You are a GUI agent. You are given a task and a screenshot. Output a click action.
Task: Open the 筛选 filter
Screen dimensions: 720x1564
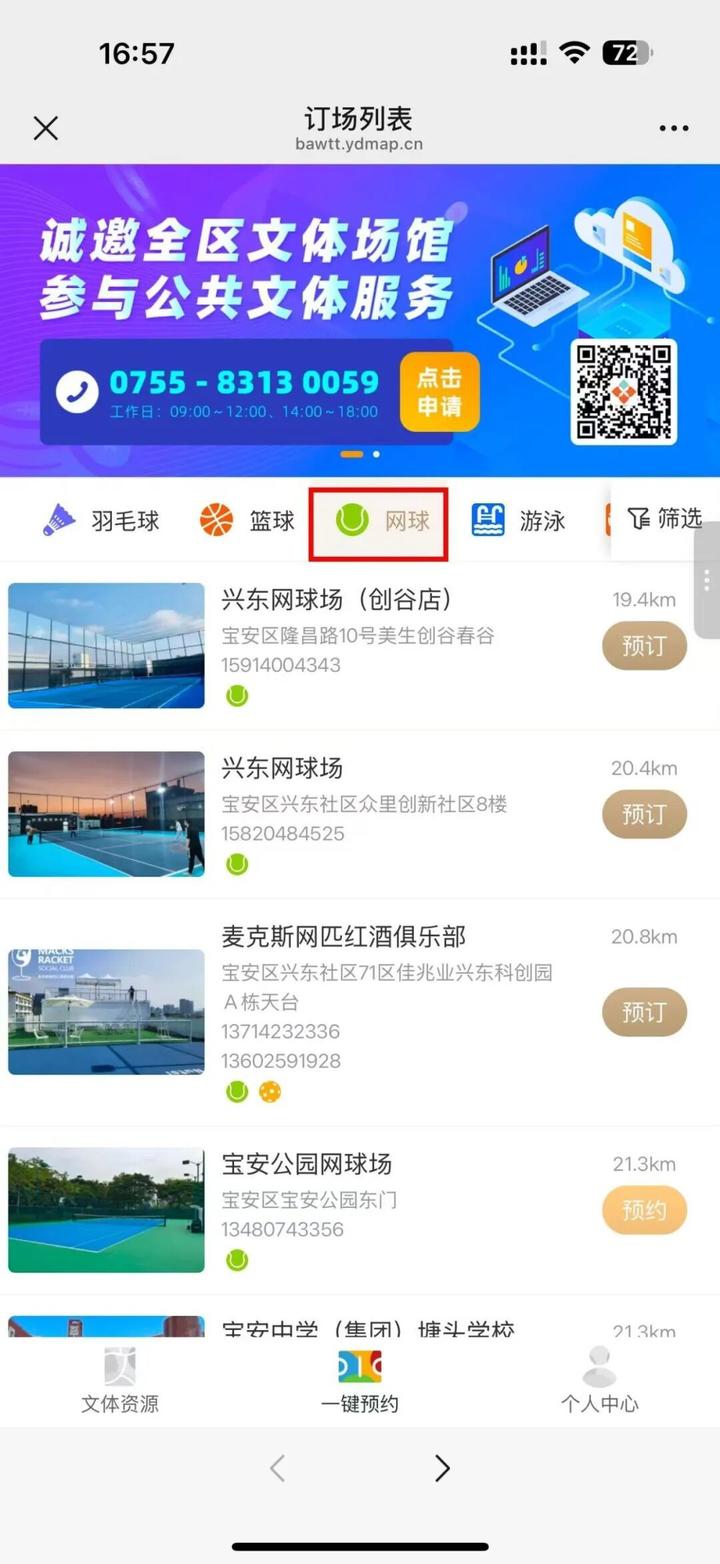[665, 518]
